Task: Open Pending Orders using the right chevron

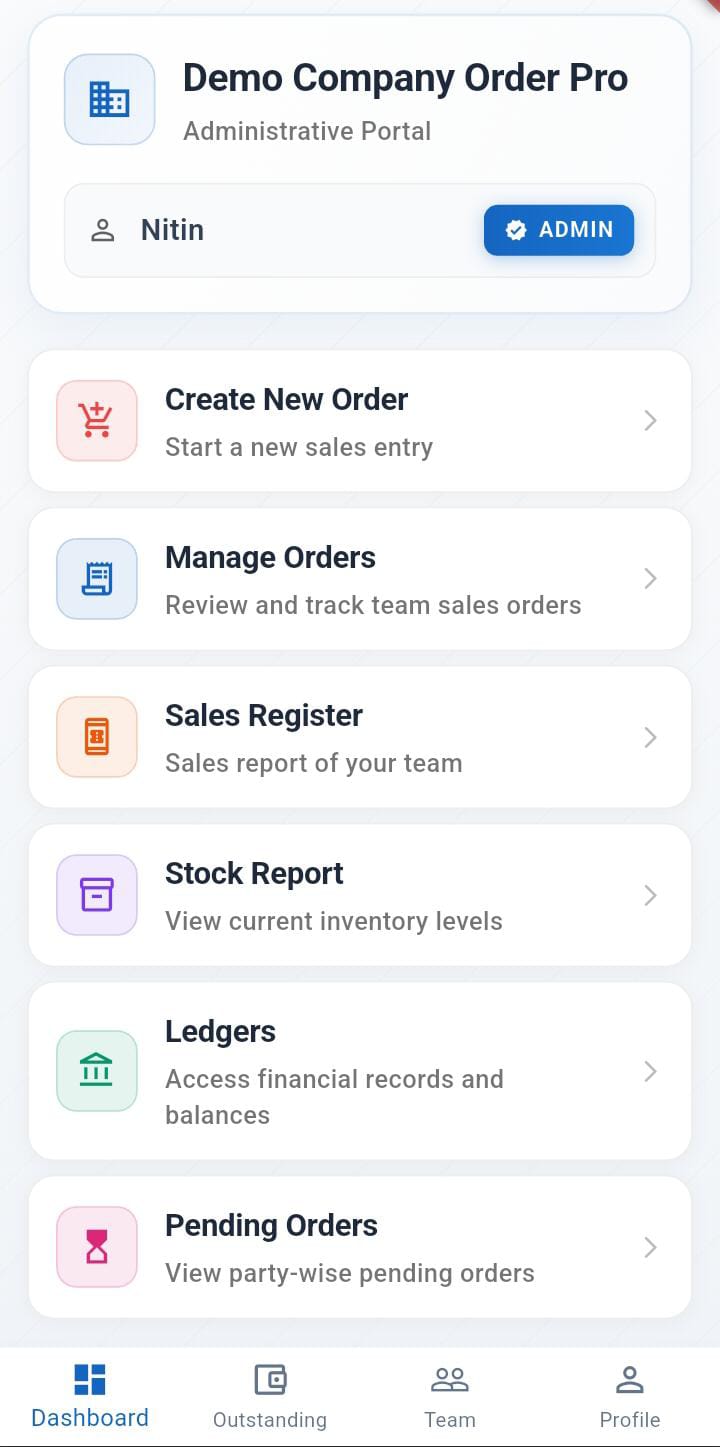Action: tap(650, 1247)
